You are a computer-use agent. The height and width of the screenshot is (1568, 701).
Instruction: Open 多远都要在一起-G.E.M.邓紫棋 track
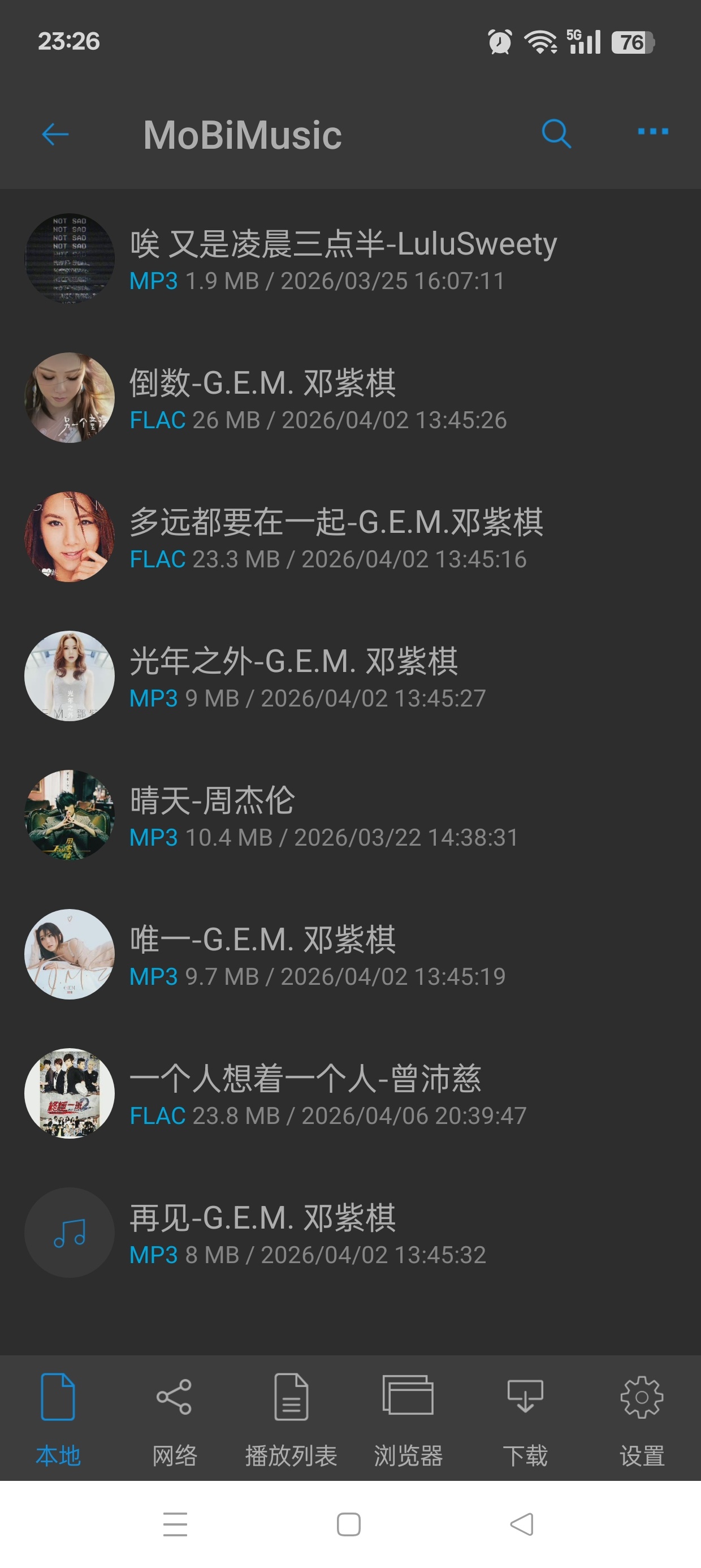click(x=350, y=537)
